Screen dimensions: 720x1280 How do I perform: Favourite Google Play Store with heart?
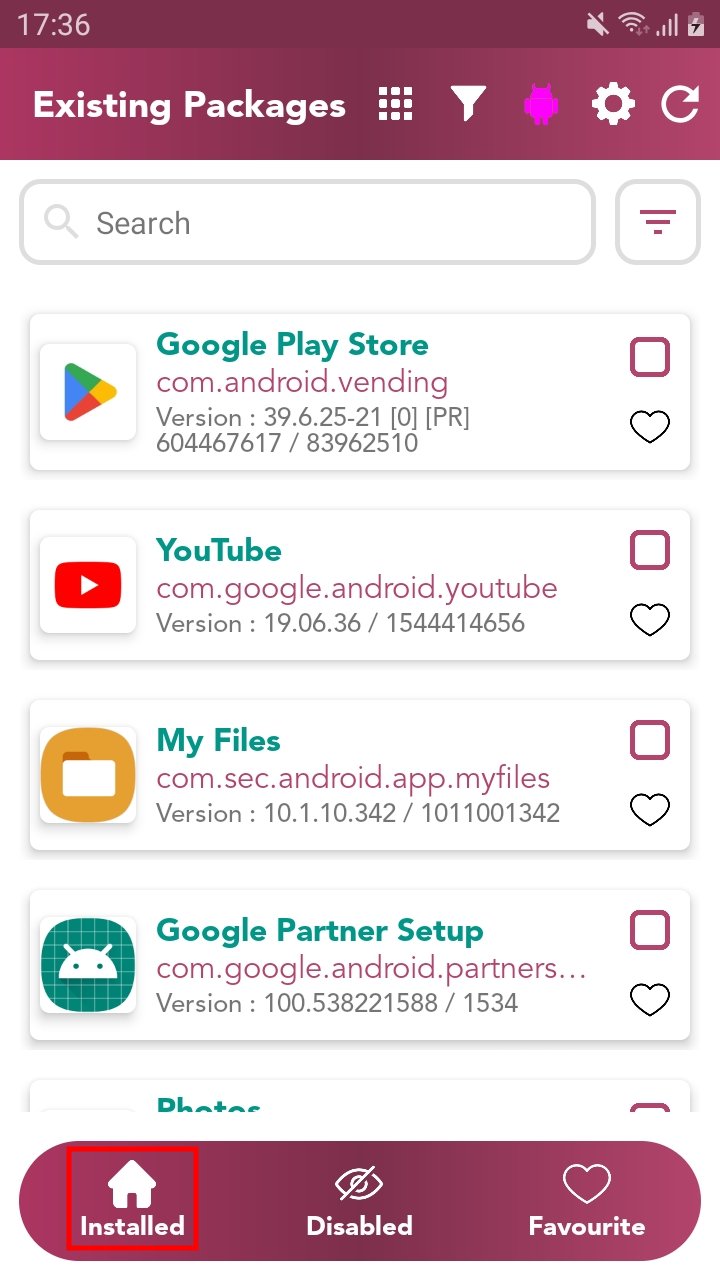click(650, 427)
